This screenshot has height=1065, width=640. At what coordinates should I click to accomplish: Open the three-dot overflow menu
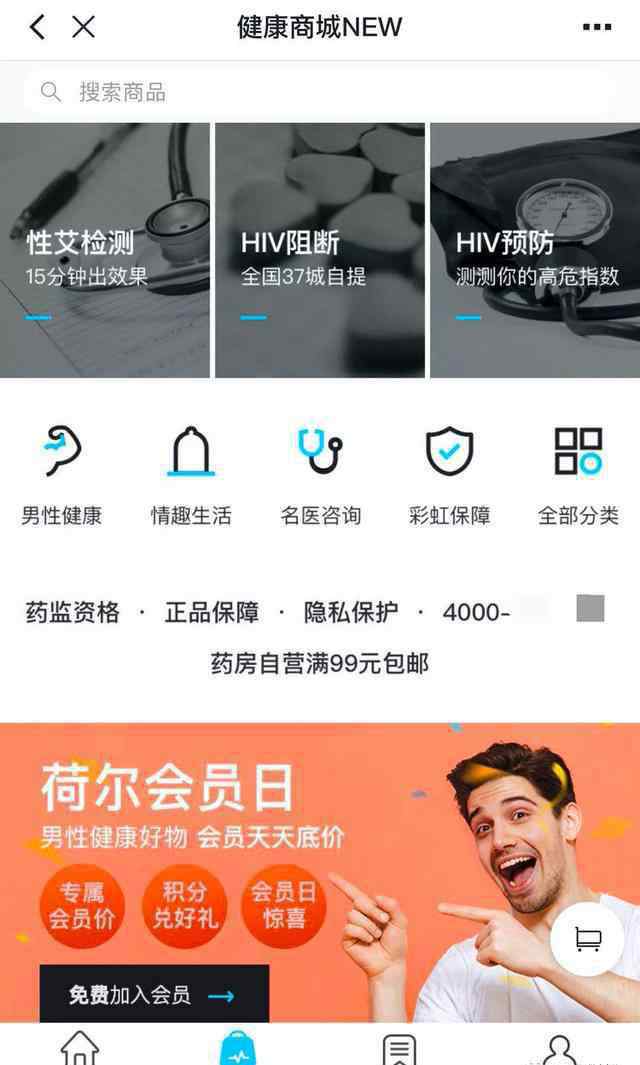tap(596, 27)
